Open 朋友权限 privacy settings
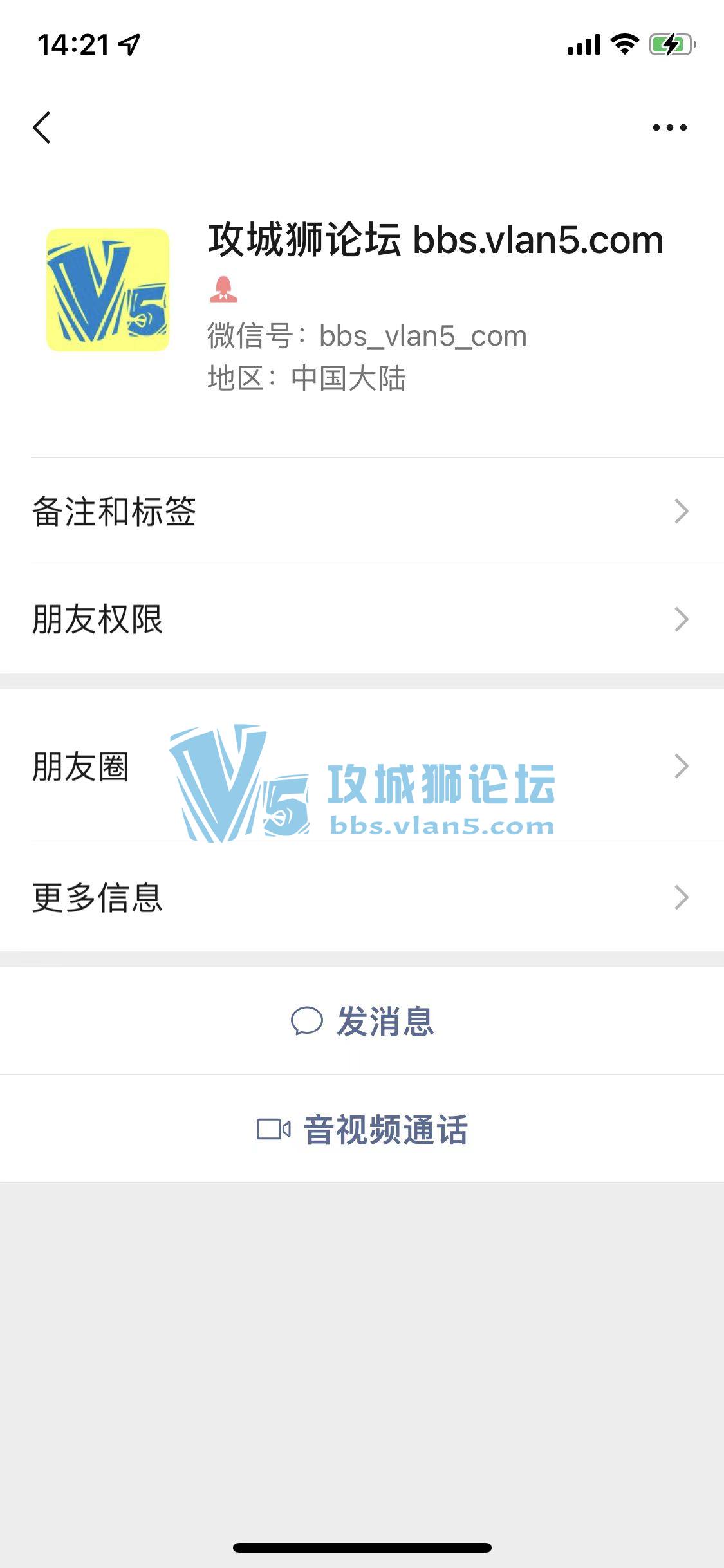 tap(362, 619)
